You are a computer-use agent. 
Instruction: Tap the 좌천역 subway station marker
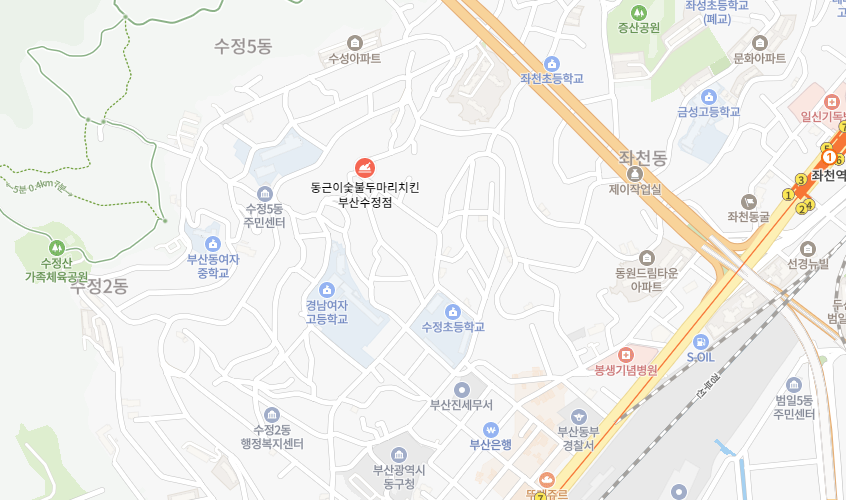pos(828,158)
